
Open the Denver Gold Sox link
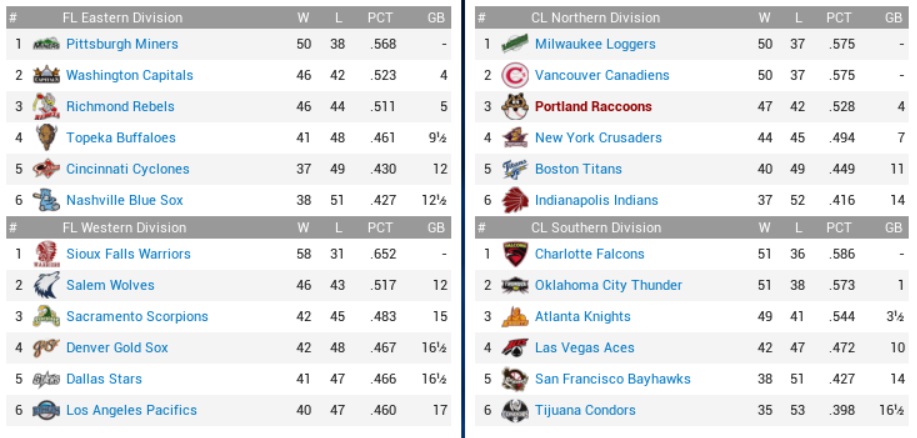117,348
